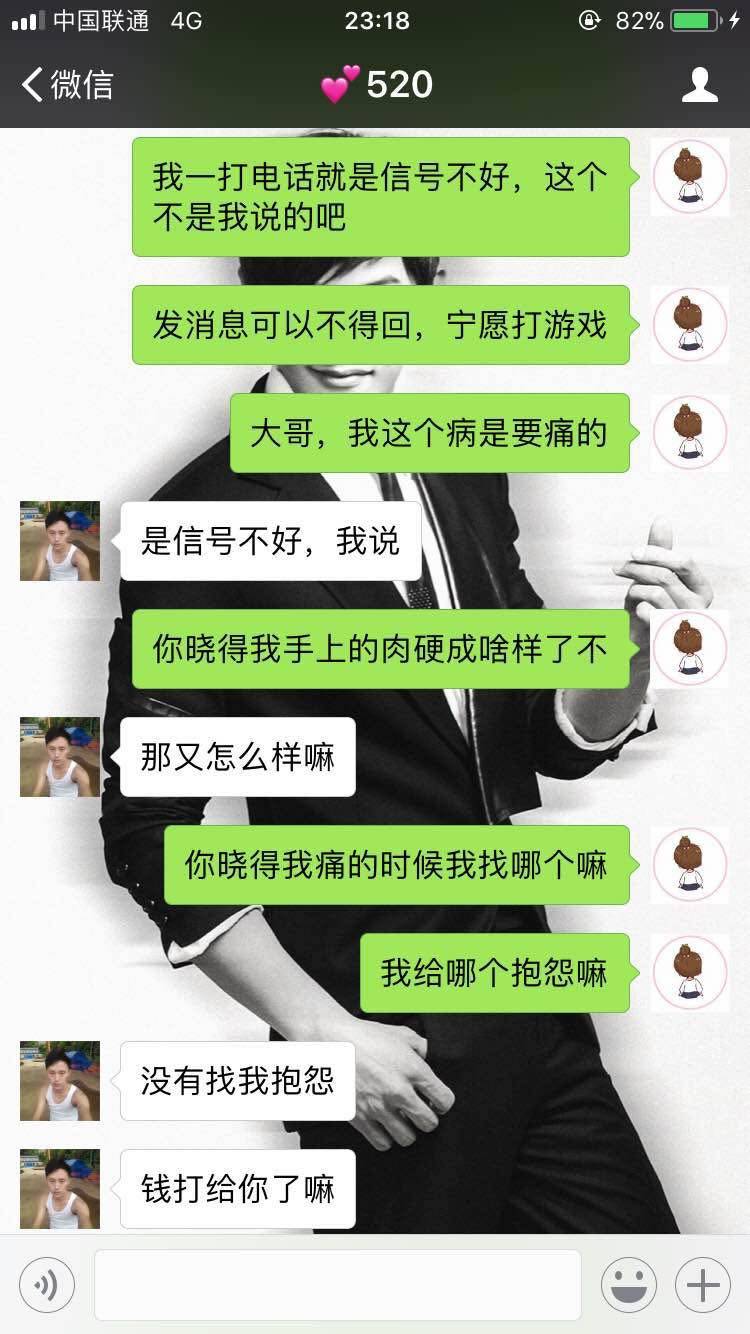Tap avatar beside 大哥，我这个病是要痛的
This screenshot has height=1334, width=750.
click(690, 433)
